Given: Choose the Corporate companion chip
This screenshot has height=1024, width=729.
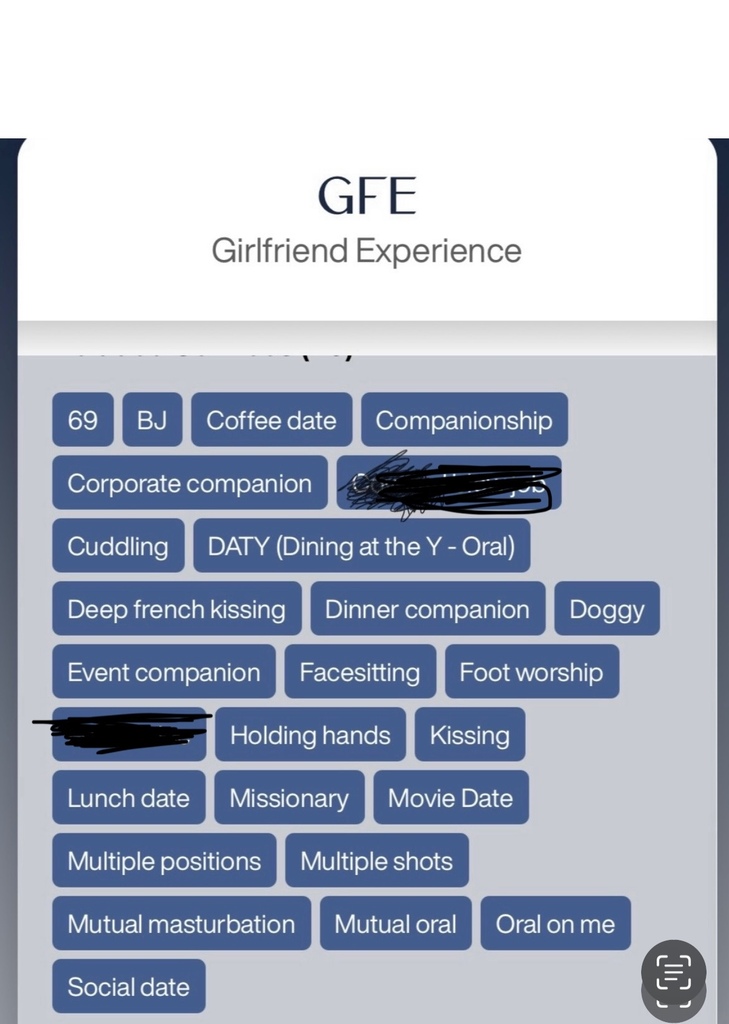Looking at the screenshot, I should click(189, 483).
